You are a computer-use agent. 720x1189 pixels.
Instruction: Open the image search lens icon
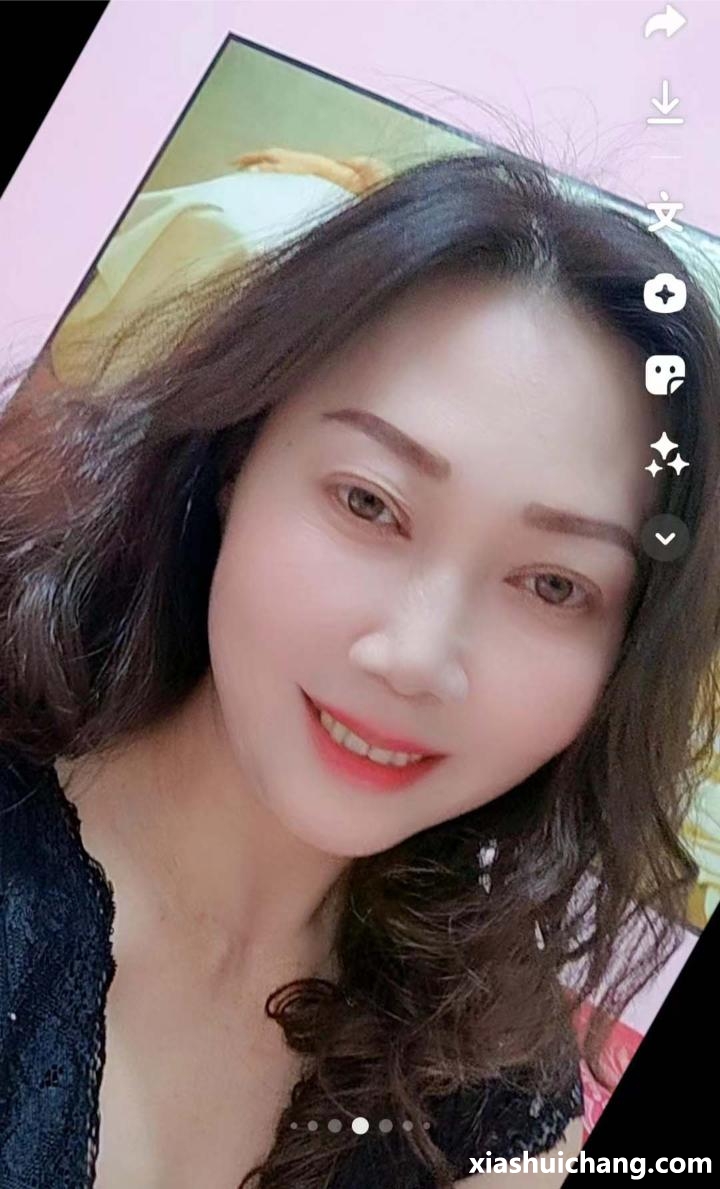pyautogui.click(x=664, y=294)
